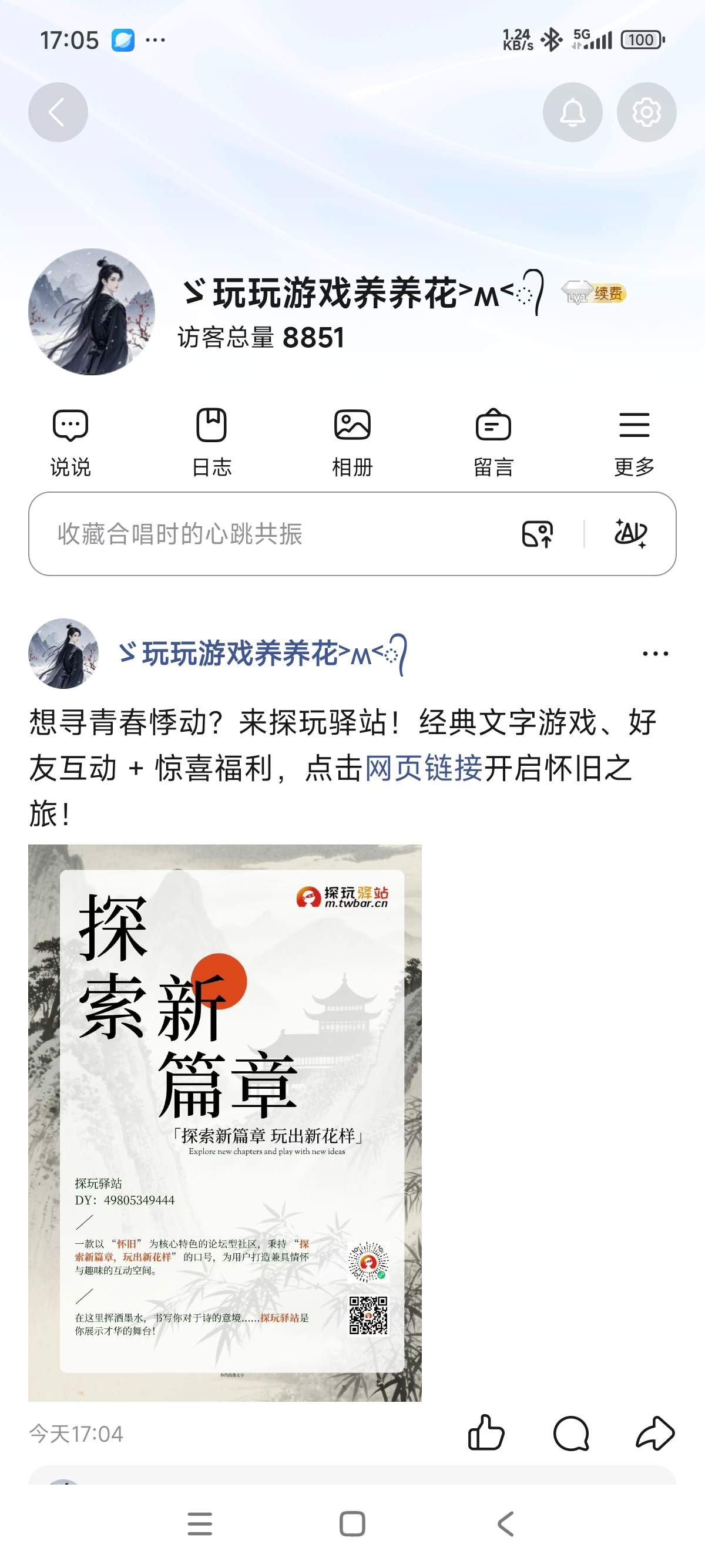Tap the 续费 renewal badge
The image size is (705, 1568).
[607, 294]
